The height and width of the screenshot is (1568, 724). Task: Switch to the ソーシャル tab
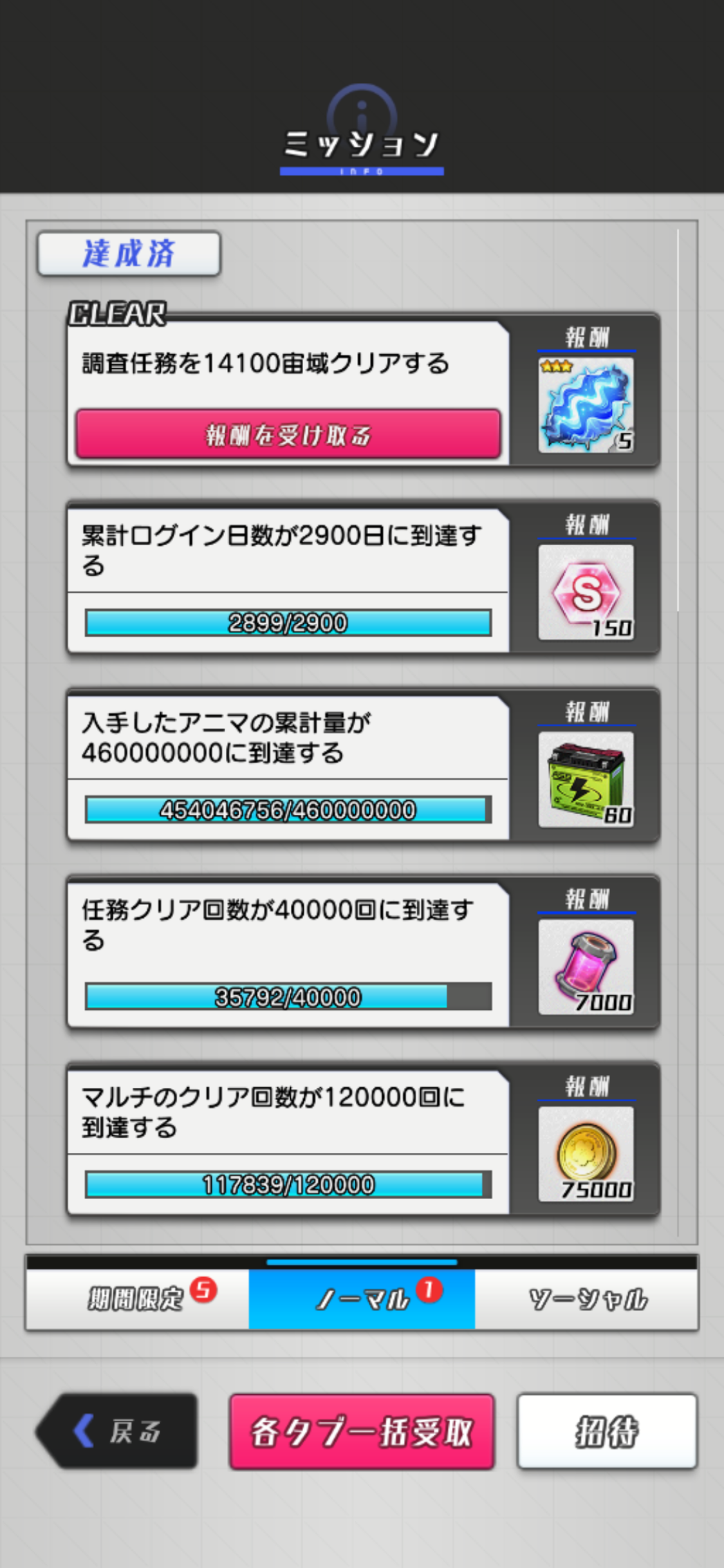pyautogui.click(x=586, y=1298)
